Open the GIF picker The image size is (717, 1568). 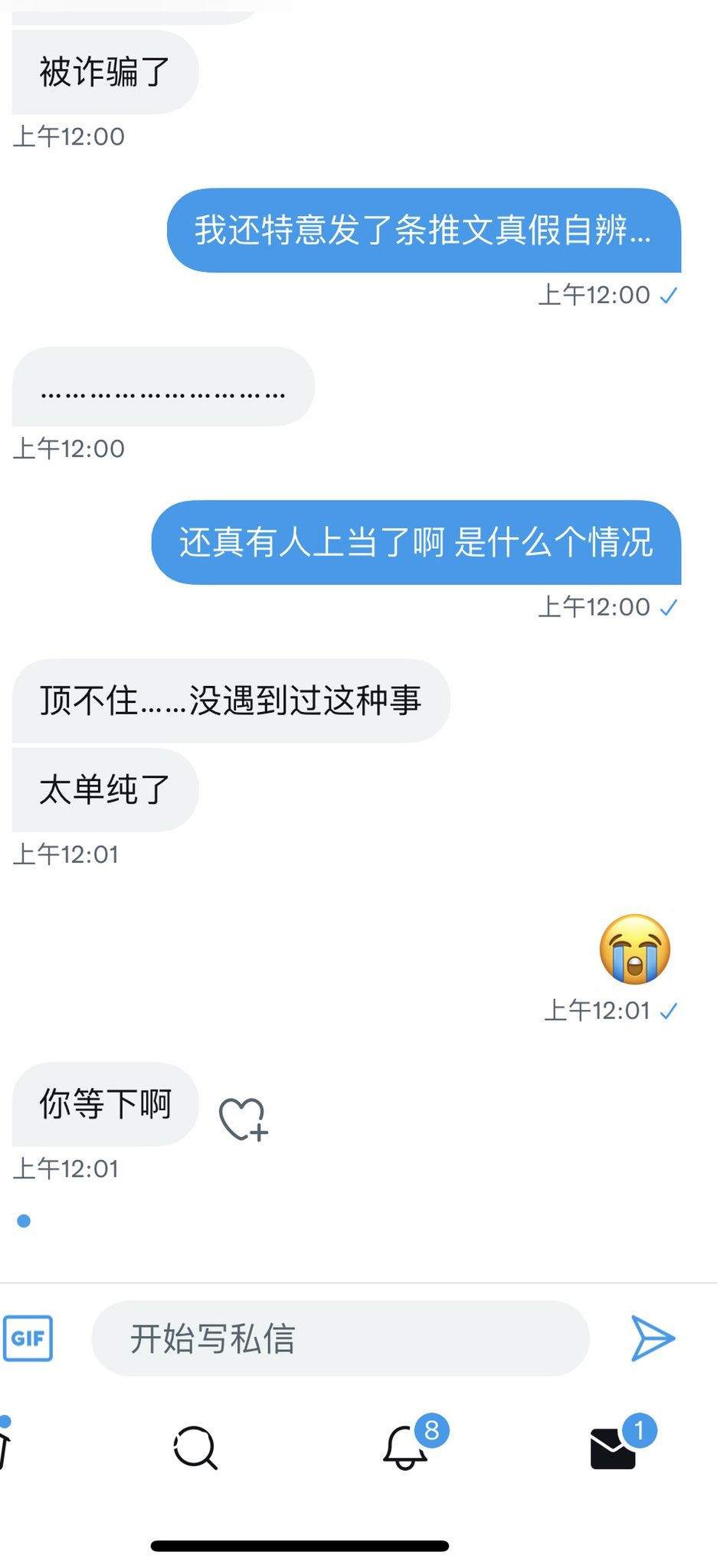pos(28,1338)
